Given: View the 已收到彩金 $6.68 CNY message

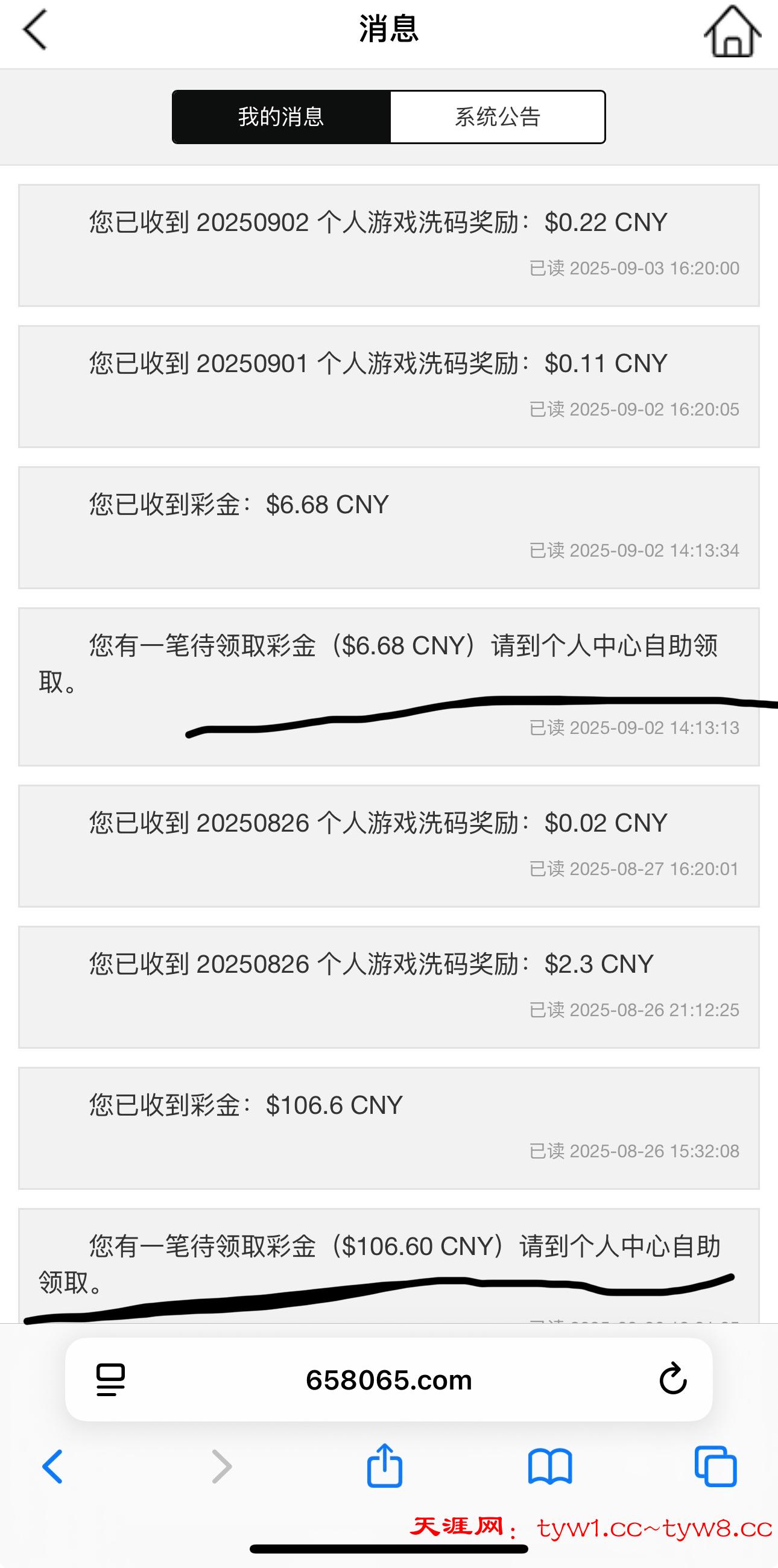Looking at the screenshot, I should (x=388, y=527).
